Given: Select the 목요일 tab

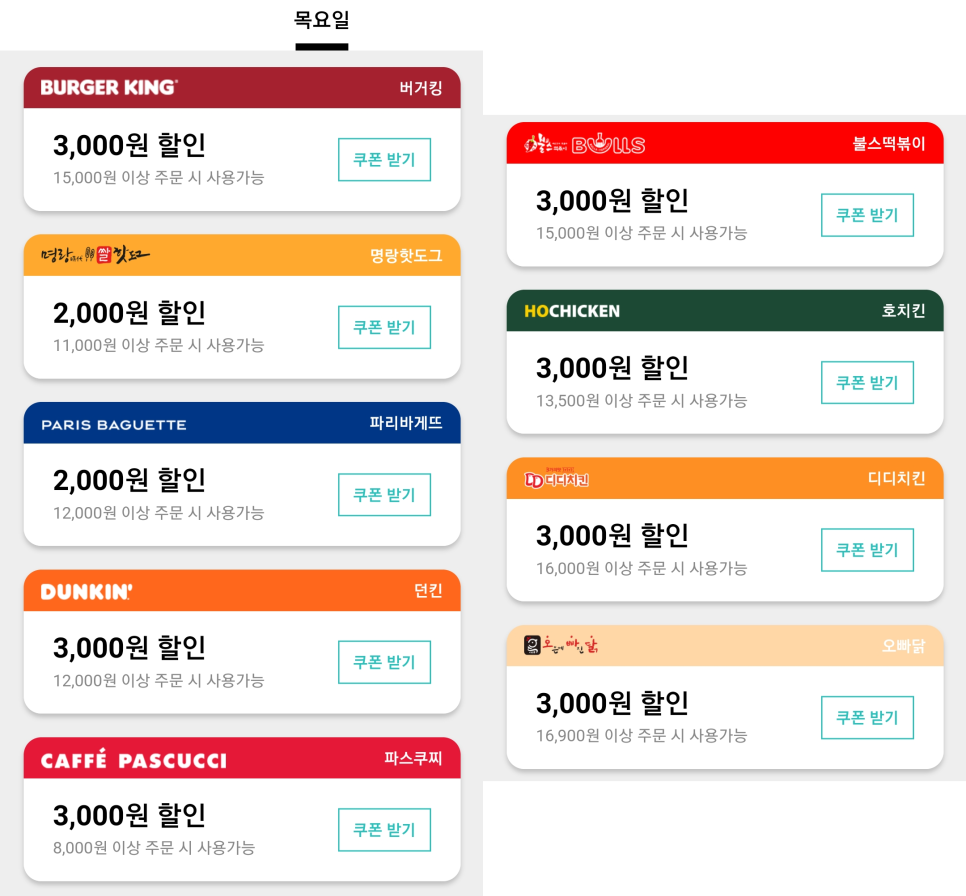Looking at the screenshot, I should click(x=321, y=21).
